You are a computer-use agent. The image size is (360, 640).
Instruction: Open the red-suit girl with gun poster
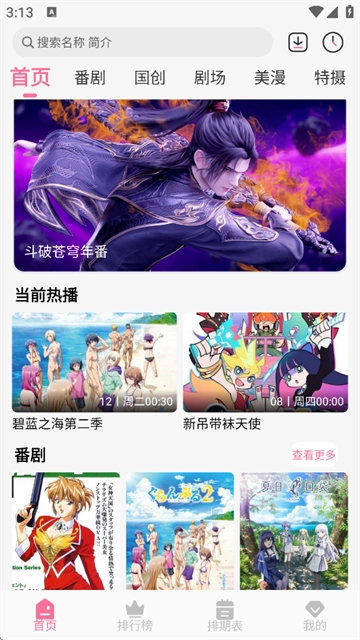66,531
